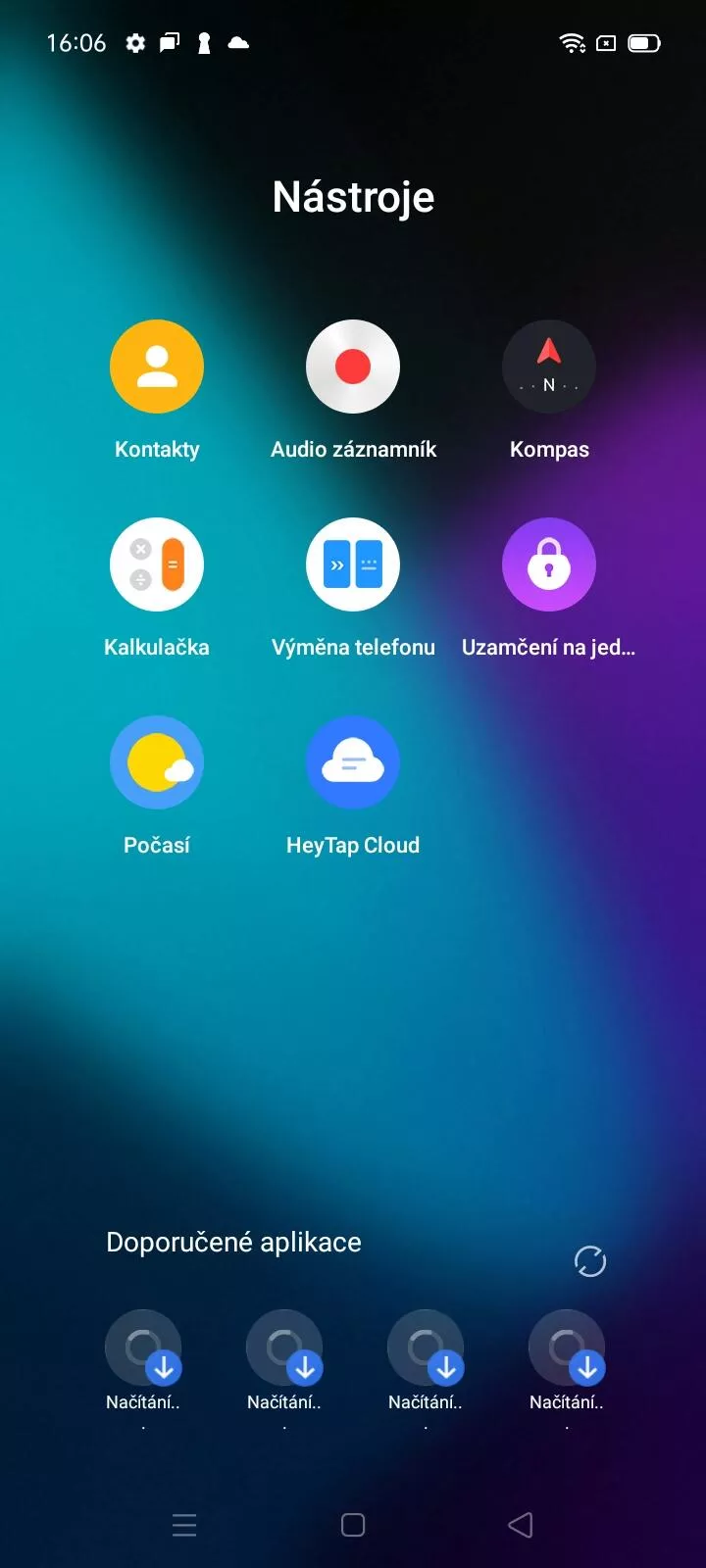Tap the home square button

click(x=353, y=1525)
